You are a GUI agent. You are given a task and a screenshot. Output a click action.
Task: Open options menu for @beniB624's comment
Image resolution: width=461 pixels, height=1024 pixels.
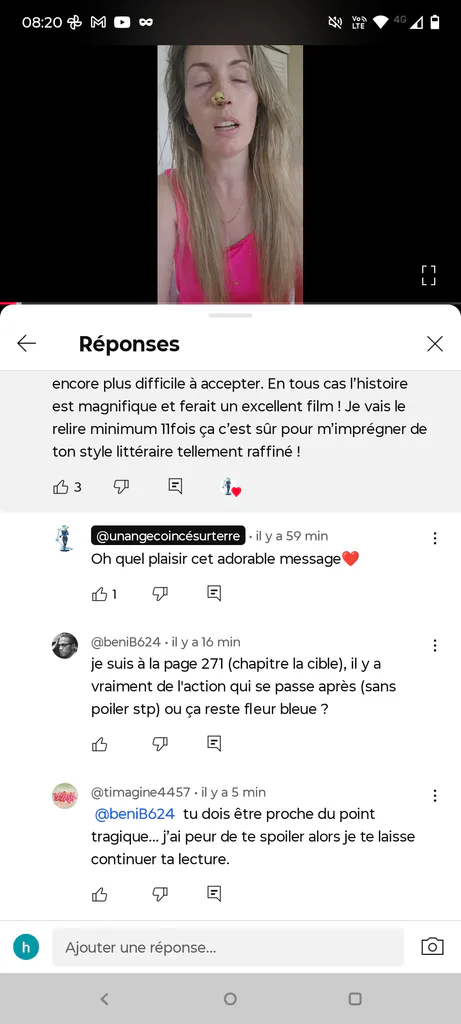coord(435,645)
